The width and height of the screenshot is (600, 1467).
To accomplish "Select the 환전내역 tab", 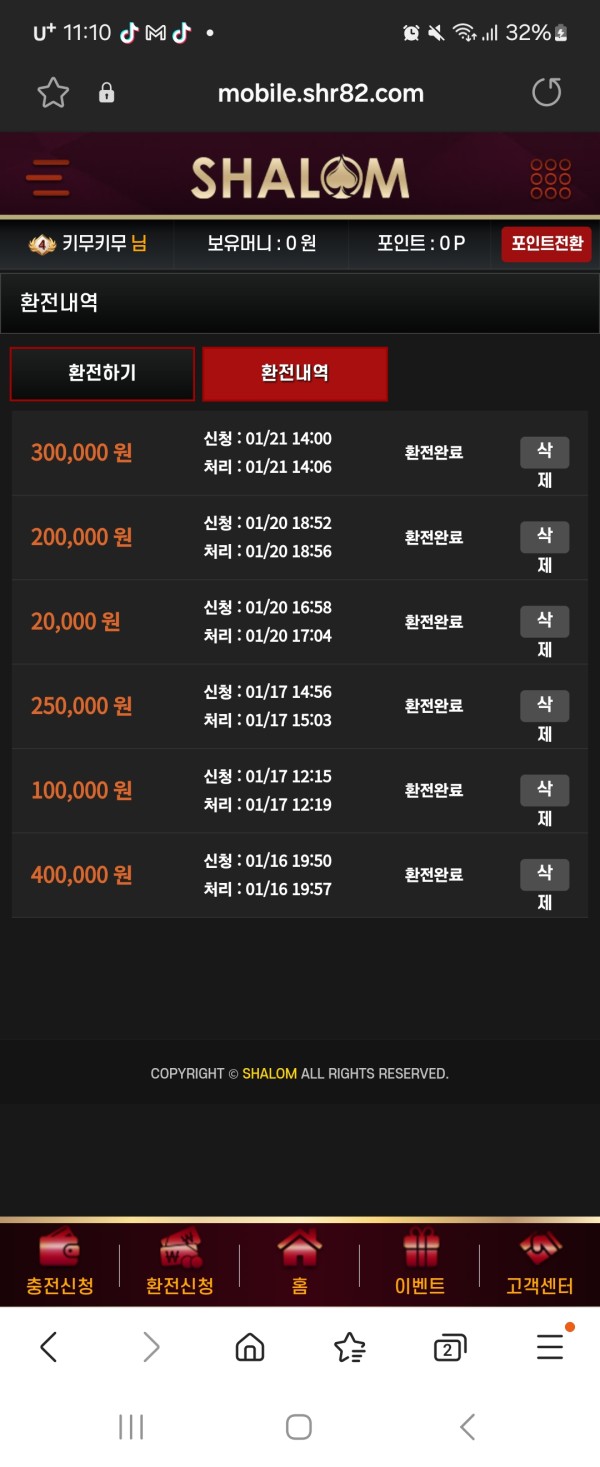I will (295, 374).
